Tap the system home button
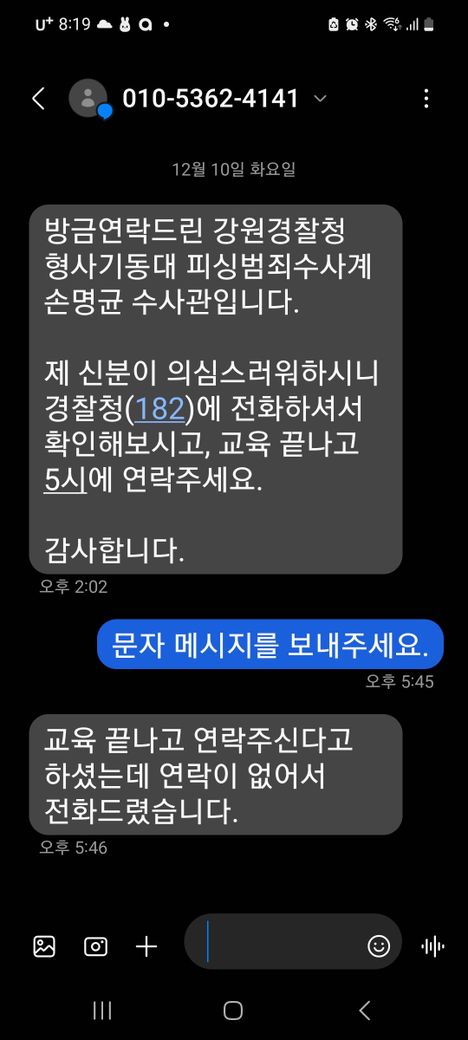Viewport: 468px width, 1040px height. (x=233, y=1010)
